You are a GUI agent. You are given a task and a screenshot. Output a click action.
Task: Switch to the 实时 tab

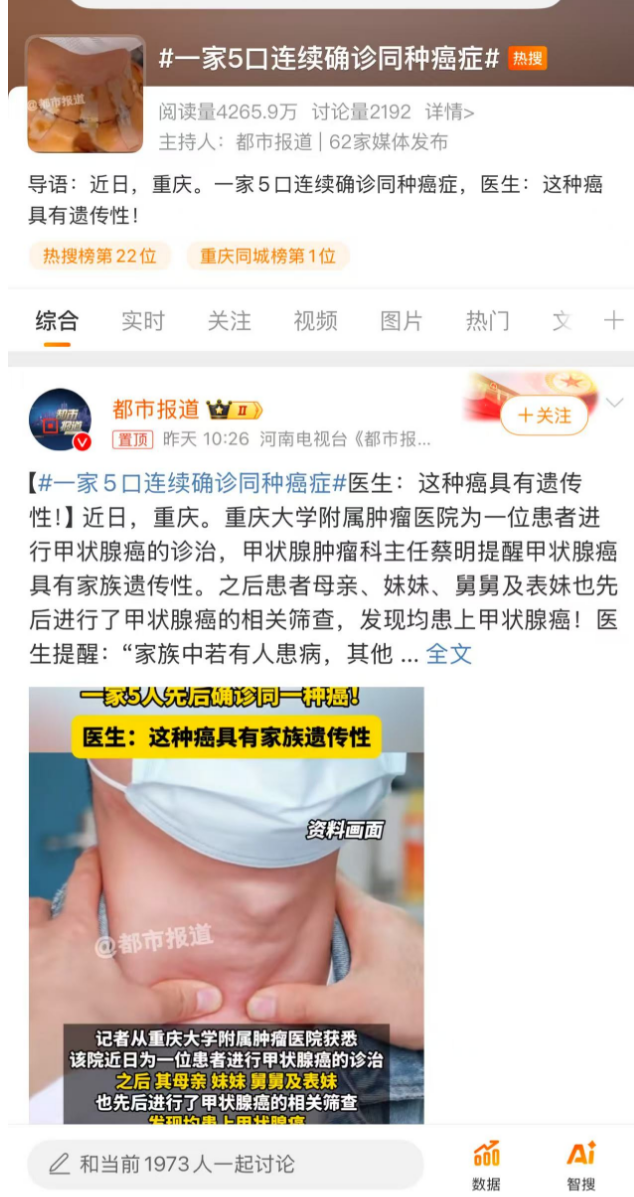tap(143, 321)
